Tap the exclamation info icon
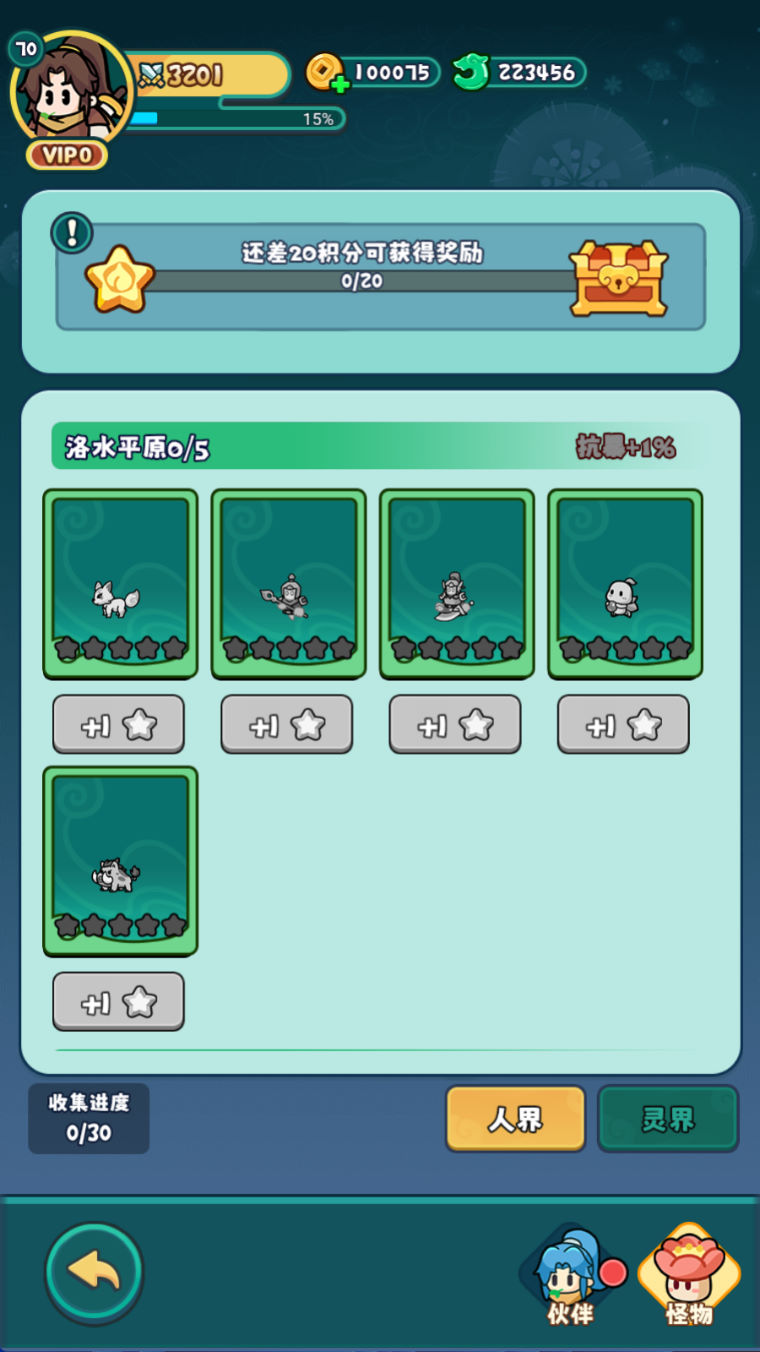The height and width of the screenshot is (1352, 760). click(x=72, y=232)
